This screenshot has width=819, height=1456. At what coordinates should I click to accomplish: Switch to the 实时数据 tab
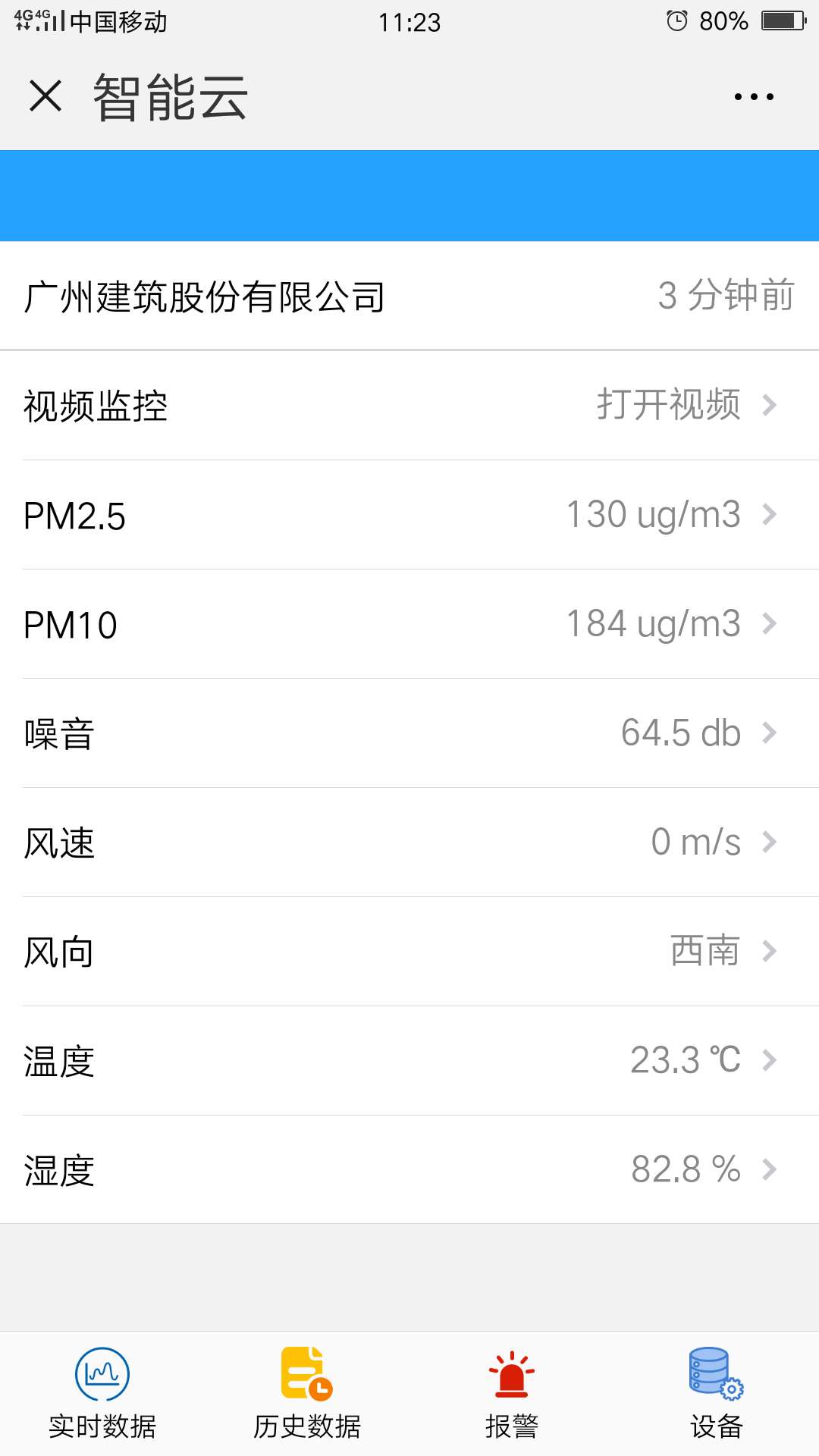[102, 1394]
